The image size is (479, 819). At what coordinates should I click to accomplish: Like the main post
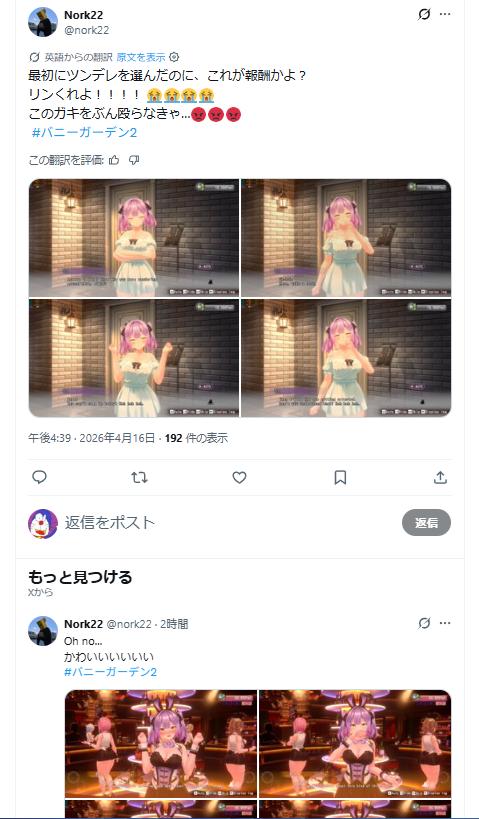point(239,477)
